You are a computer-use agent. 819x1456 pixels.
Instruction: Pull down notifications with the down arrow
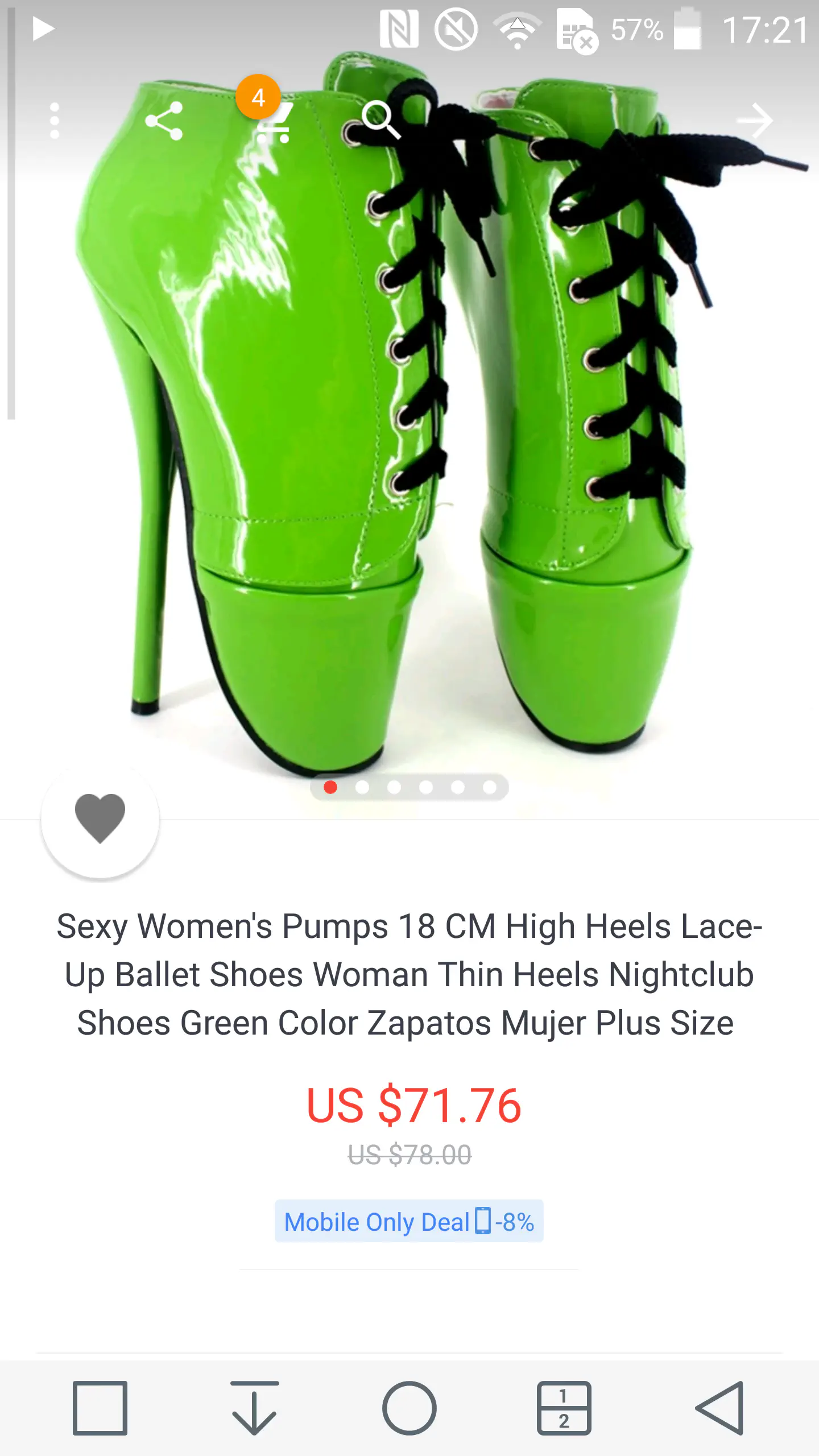(x=254, y=1408)
